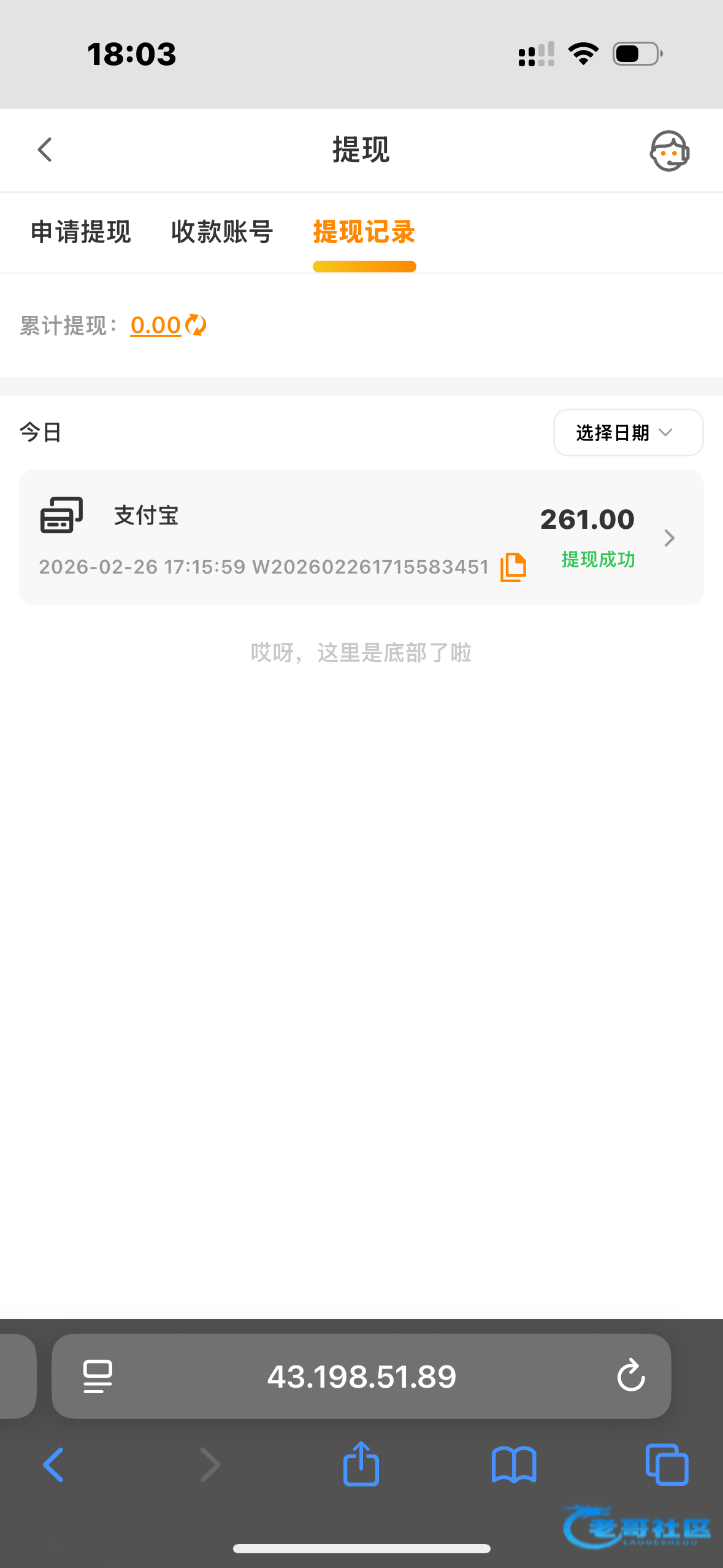
Task: Open the customer service headset icon
Action: pyautogui.click(x=669, y=151)
